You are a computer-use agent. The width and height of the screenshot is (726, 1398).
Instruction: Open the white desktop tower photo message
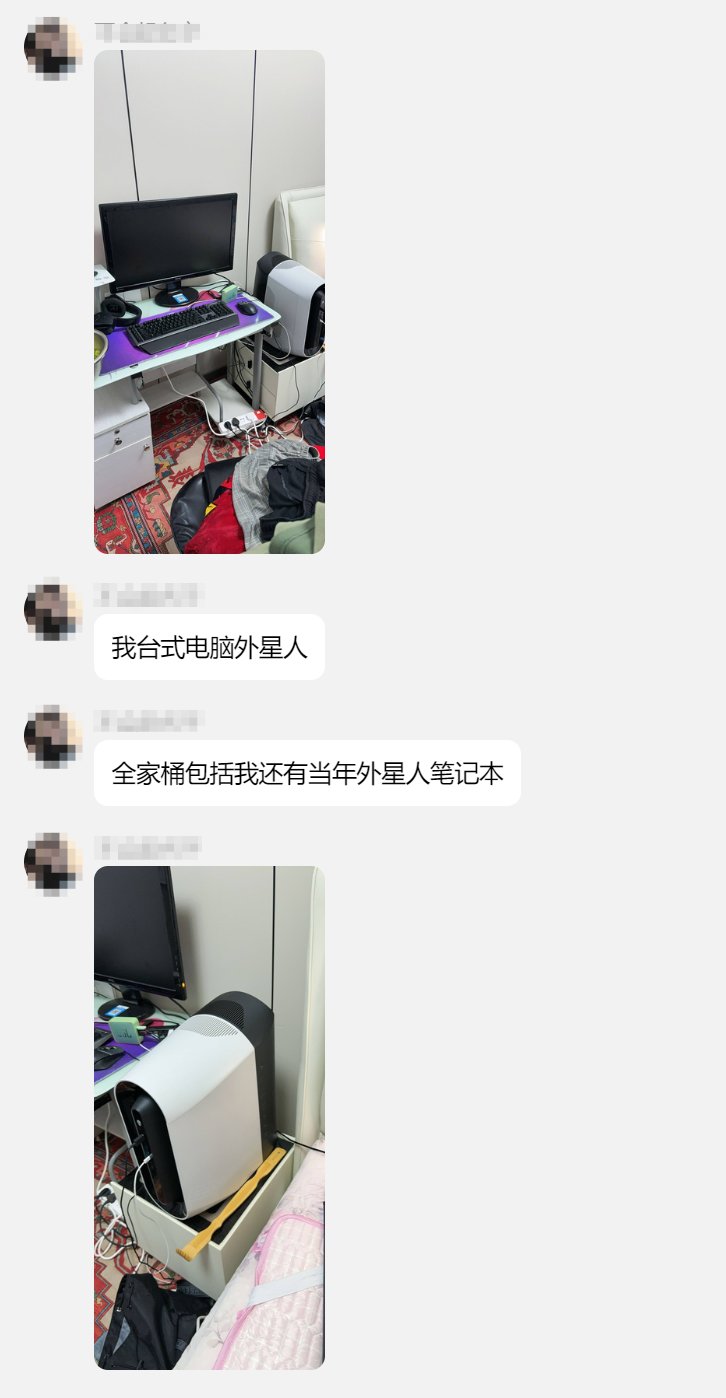209,1117
